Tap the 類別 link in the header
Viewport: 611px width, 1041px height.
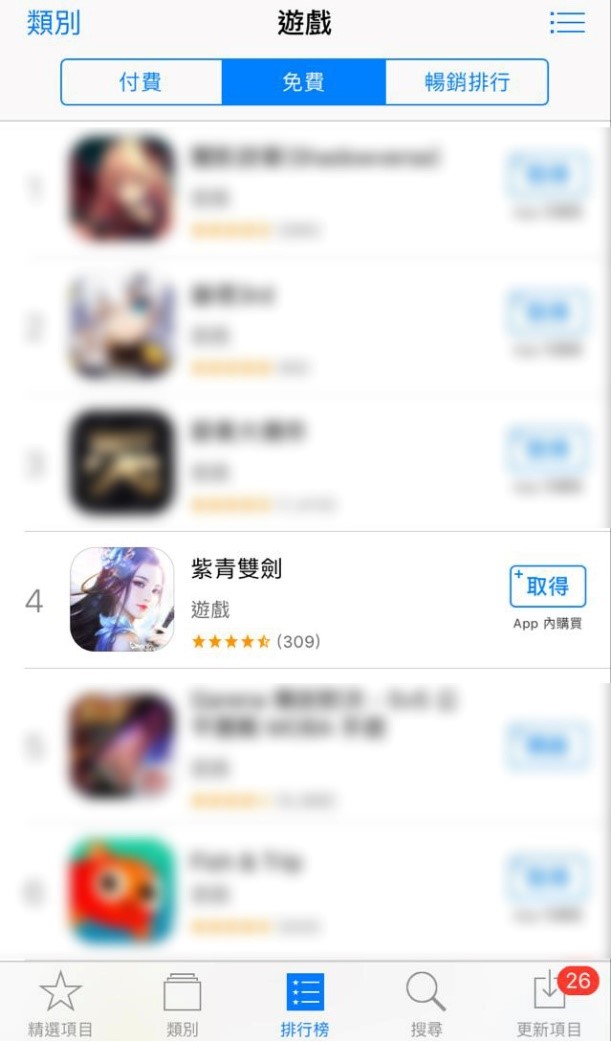53,24
